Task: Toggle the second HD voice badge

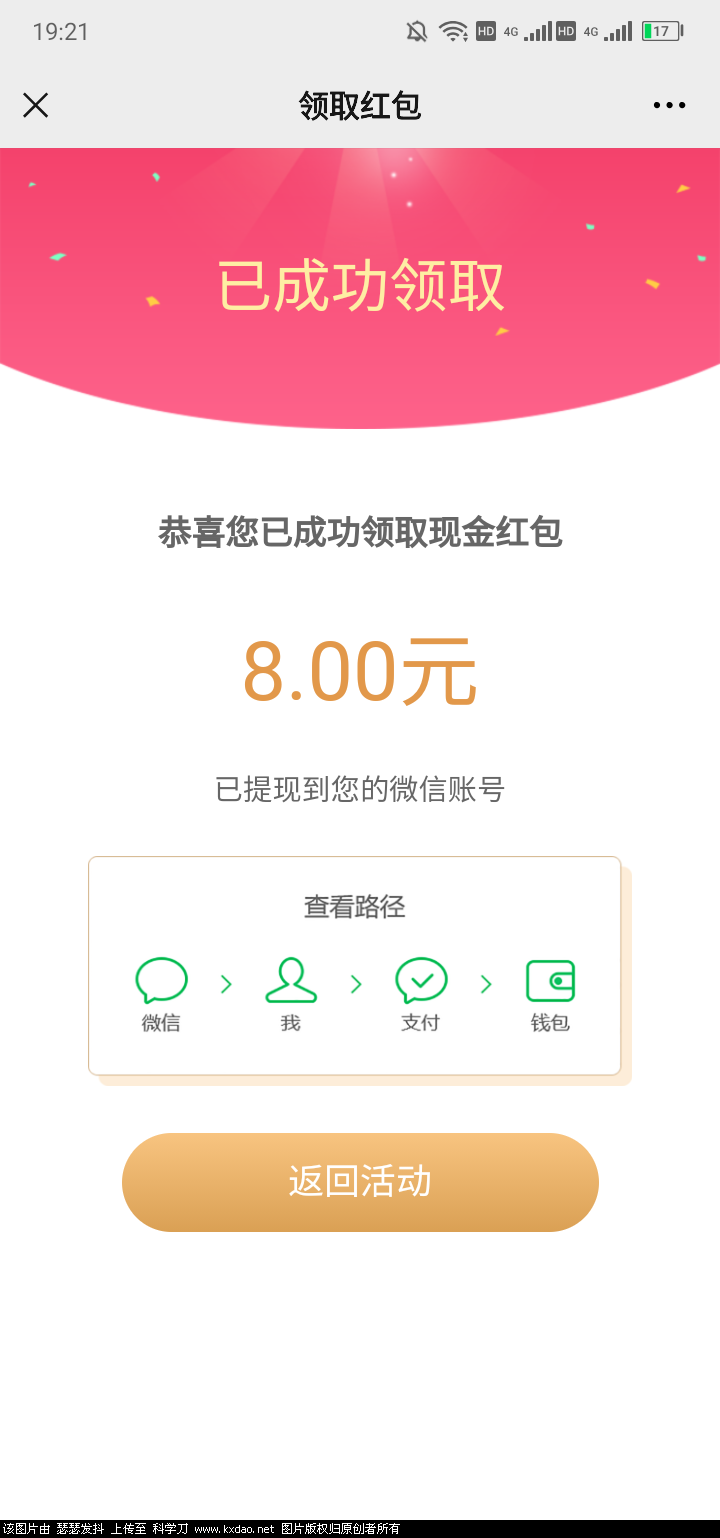Action: (565, 31)
